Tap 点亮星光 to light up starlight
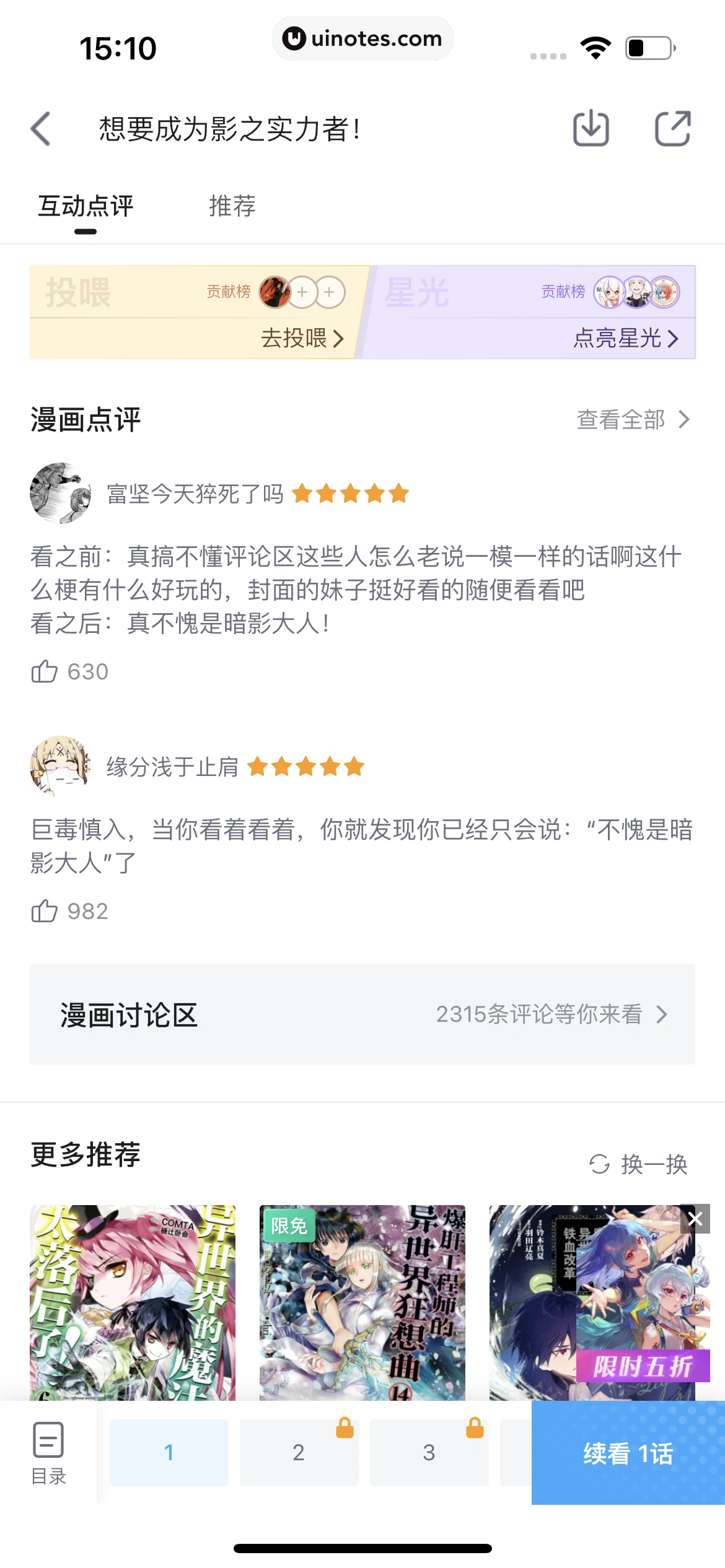The image size is (725, 1568). pyautogui.click(x=625, y=338)
